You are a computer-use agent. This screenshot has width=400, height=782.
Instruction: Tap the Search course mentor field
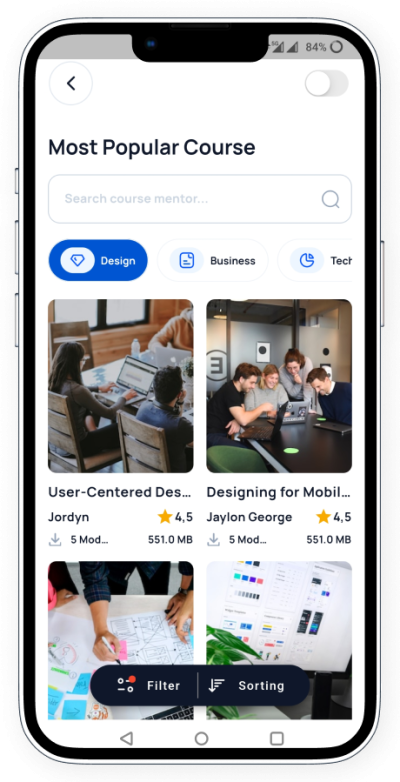click(200, 199)
